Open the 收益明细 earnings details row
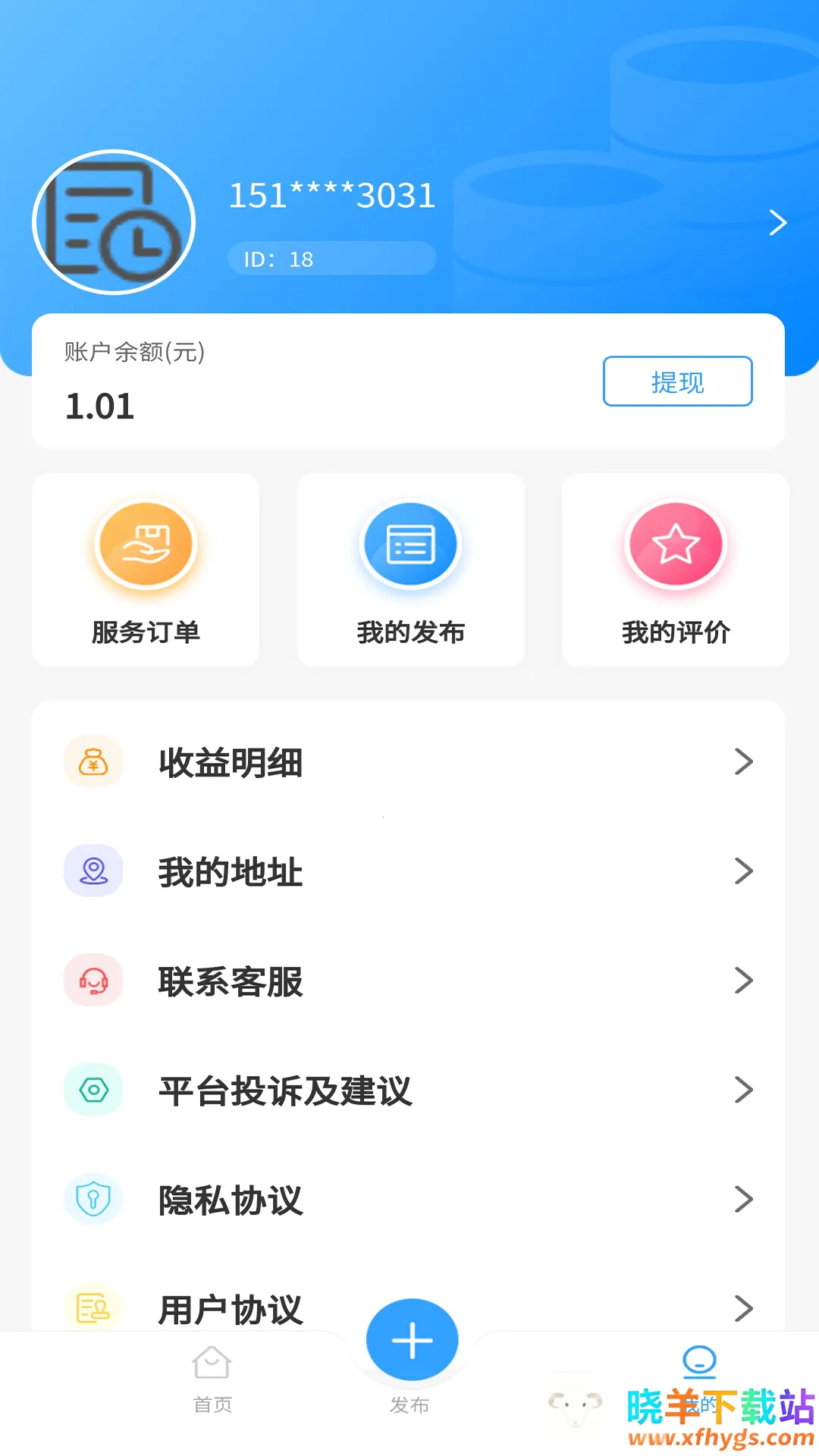This screenshot has width=819, height=1456. pos(408,762)
